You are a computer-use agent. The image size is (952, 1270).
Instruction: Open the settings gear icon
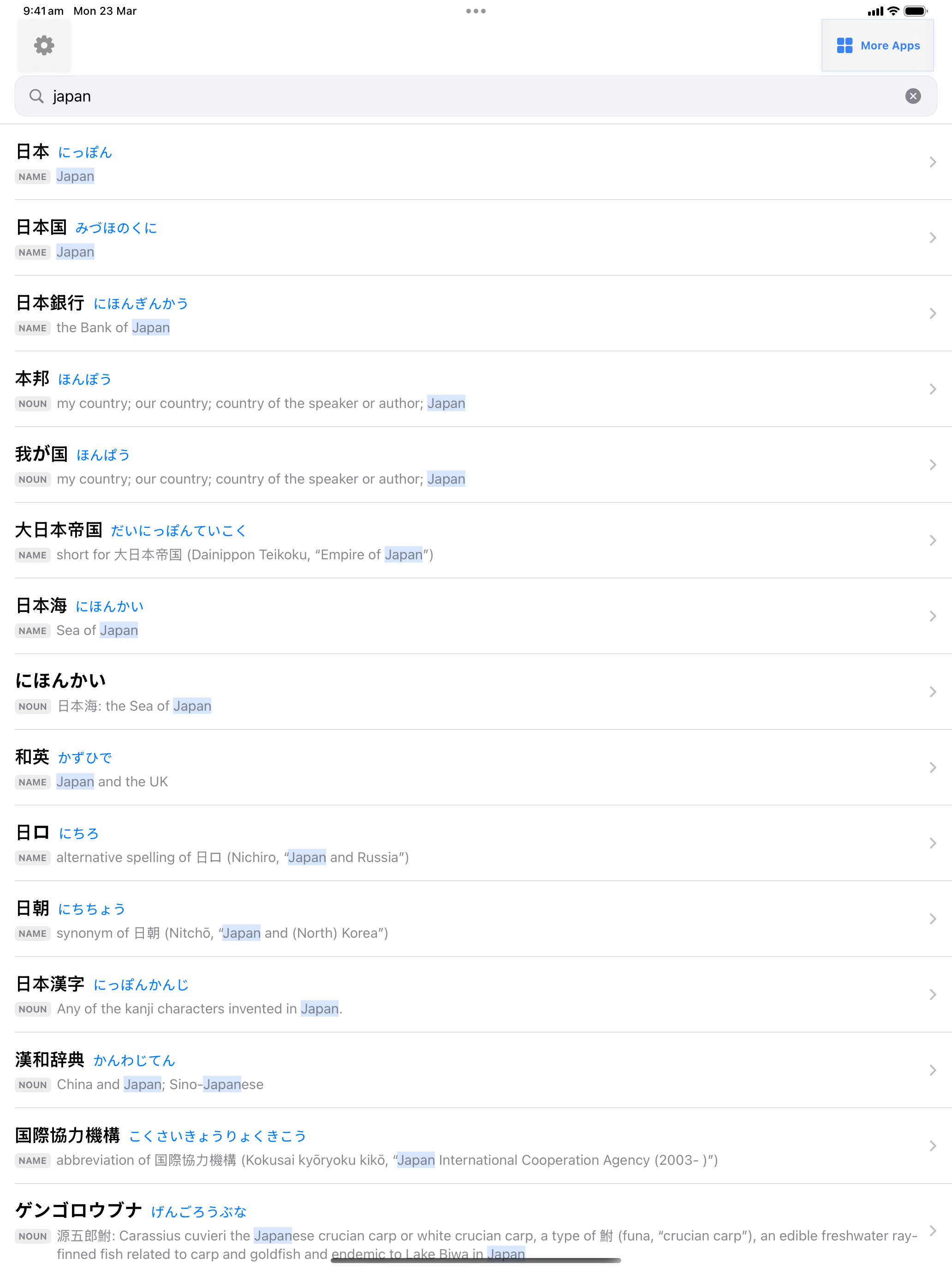44,45
